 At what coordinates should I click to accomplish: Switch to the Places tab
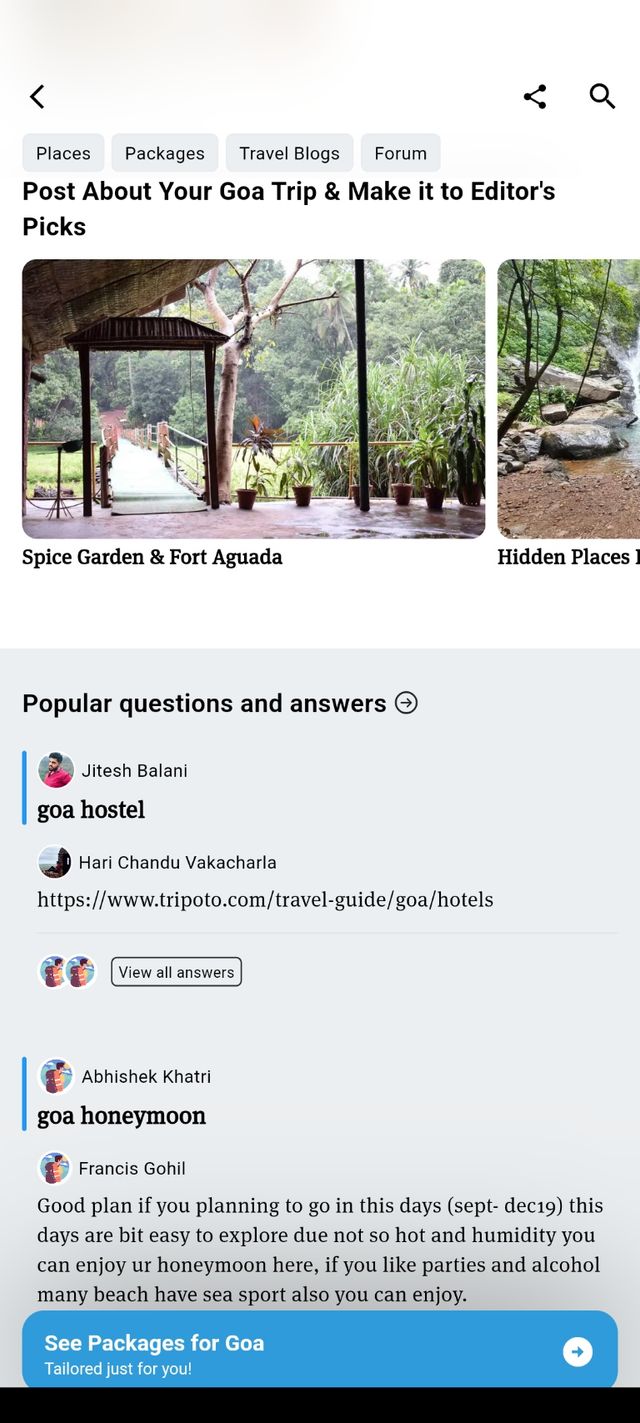63,153
